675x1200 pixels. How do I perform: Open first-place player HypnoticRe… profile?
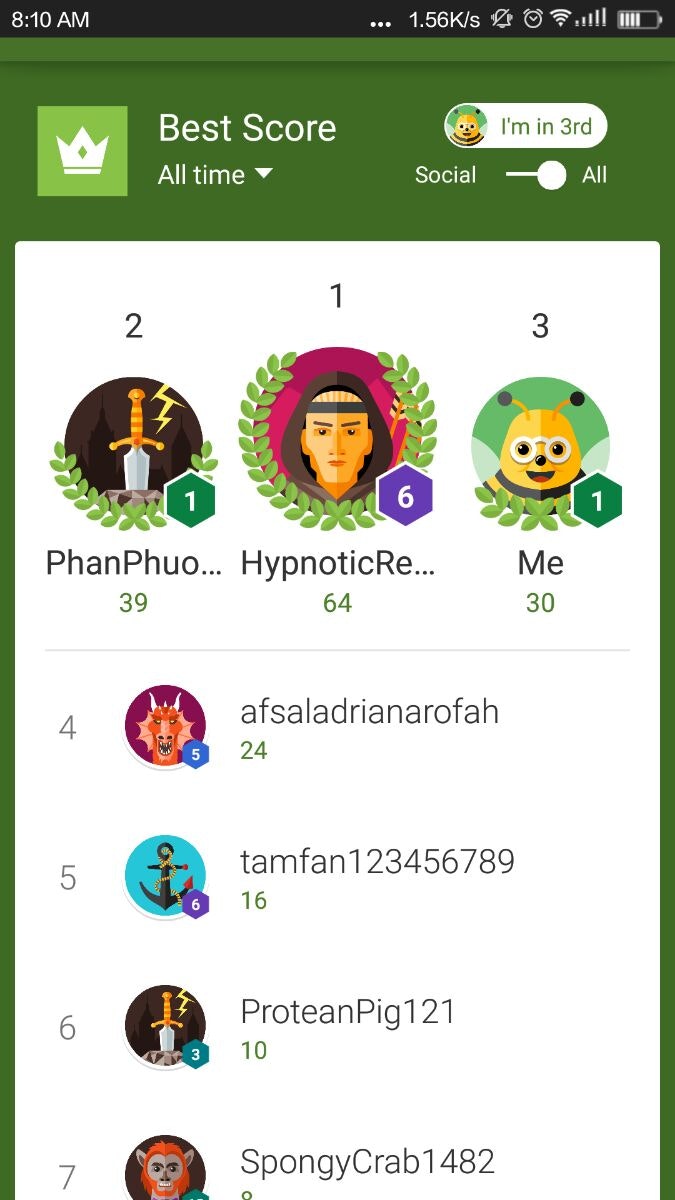coord(337,440)
